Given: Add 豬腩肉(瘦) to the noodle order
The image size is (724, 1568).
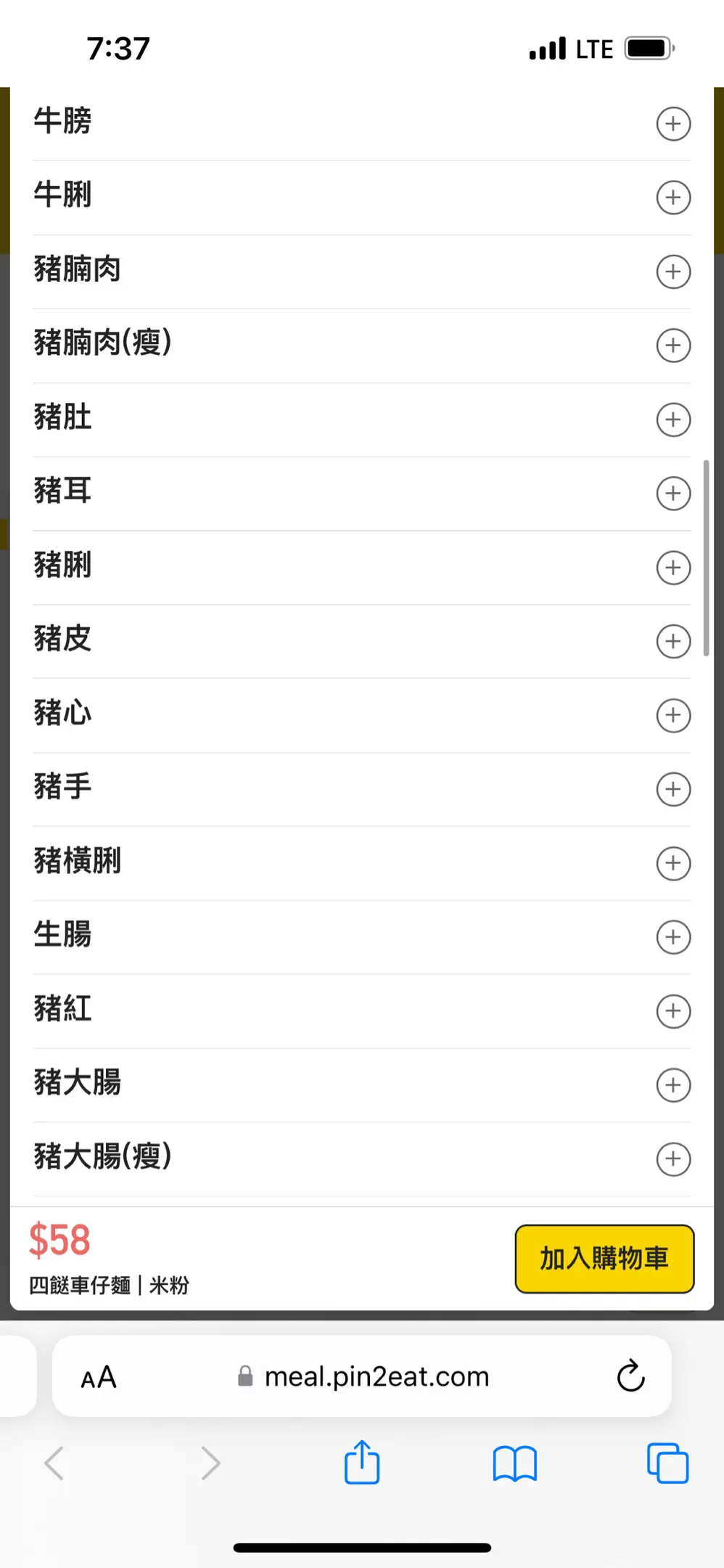Looking at the screenshot, I should 673,346.
